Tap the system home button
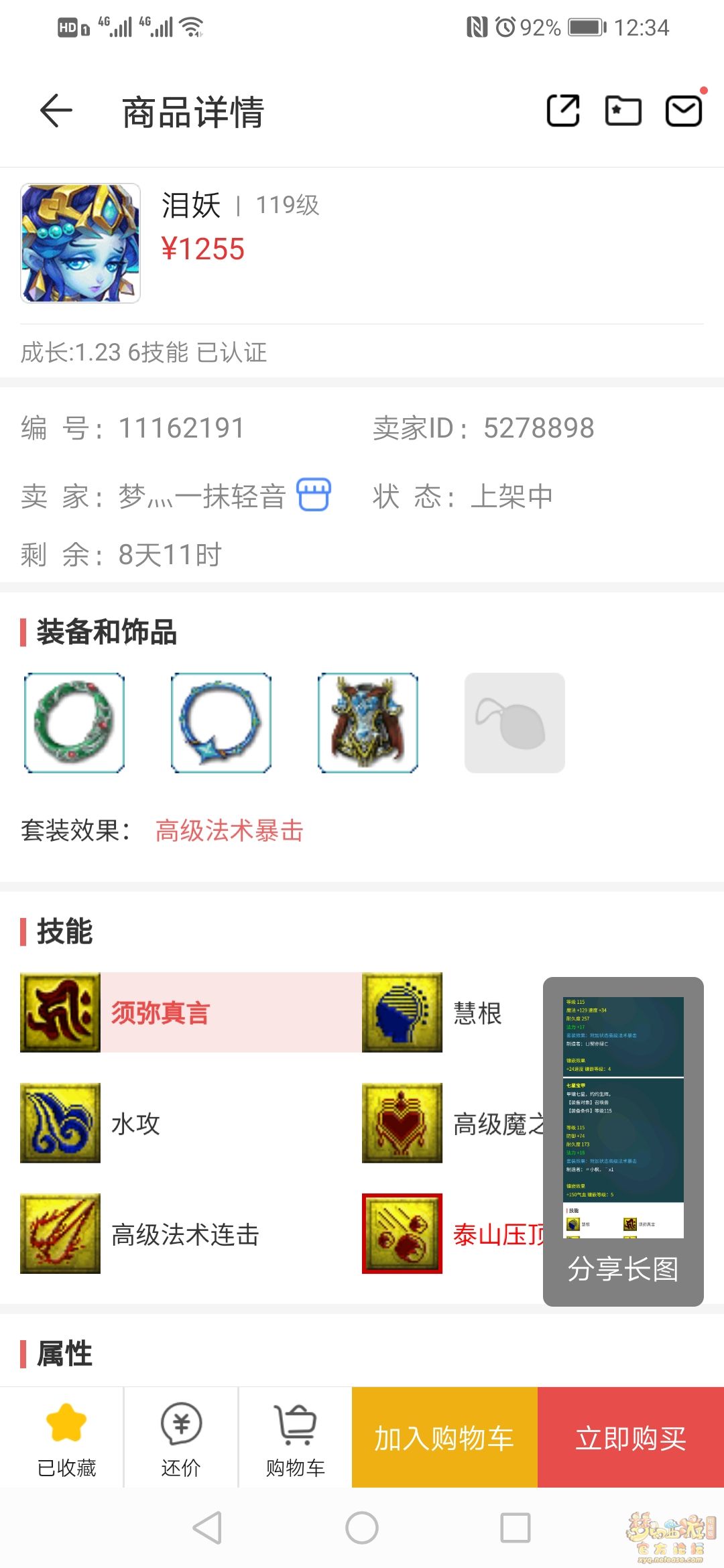Viewport: 724px width, 1568px height. tap(362, 1528)
